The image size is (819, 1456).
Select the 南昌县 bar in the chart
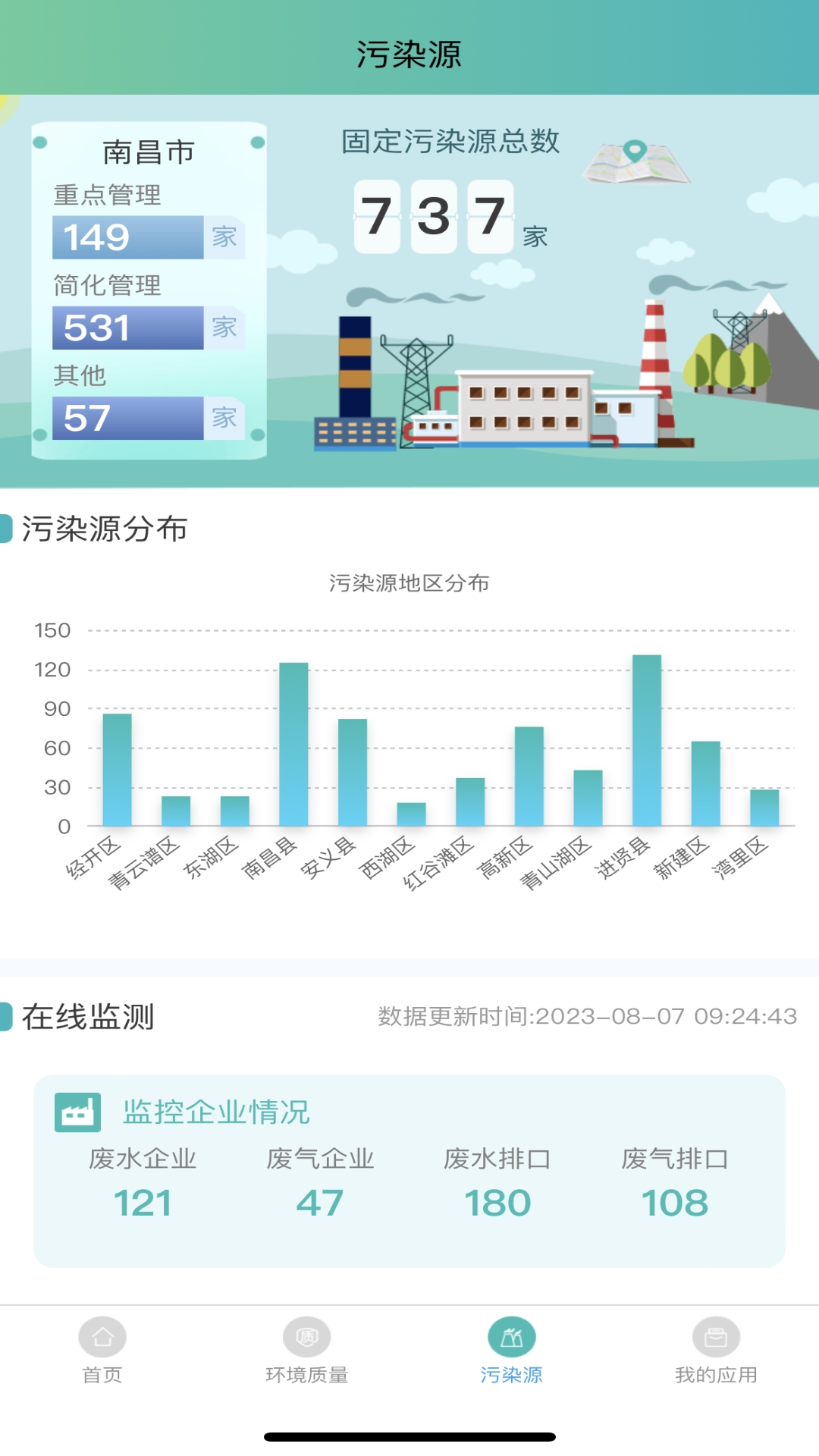(x=293, y=743)
